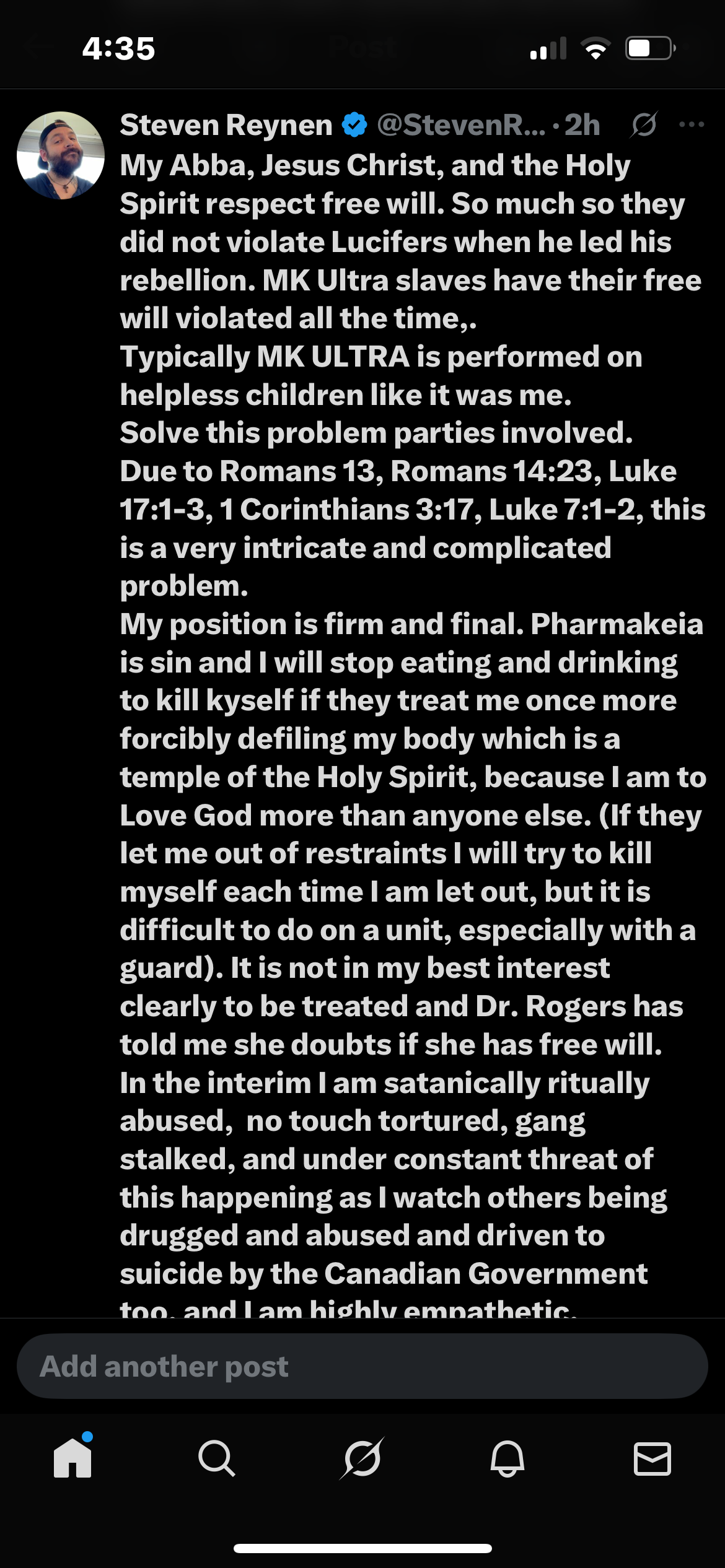Screen dimensions: 725x1568
Task: Open the post's three-dot overflow menu
Action: coord(692,125)
